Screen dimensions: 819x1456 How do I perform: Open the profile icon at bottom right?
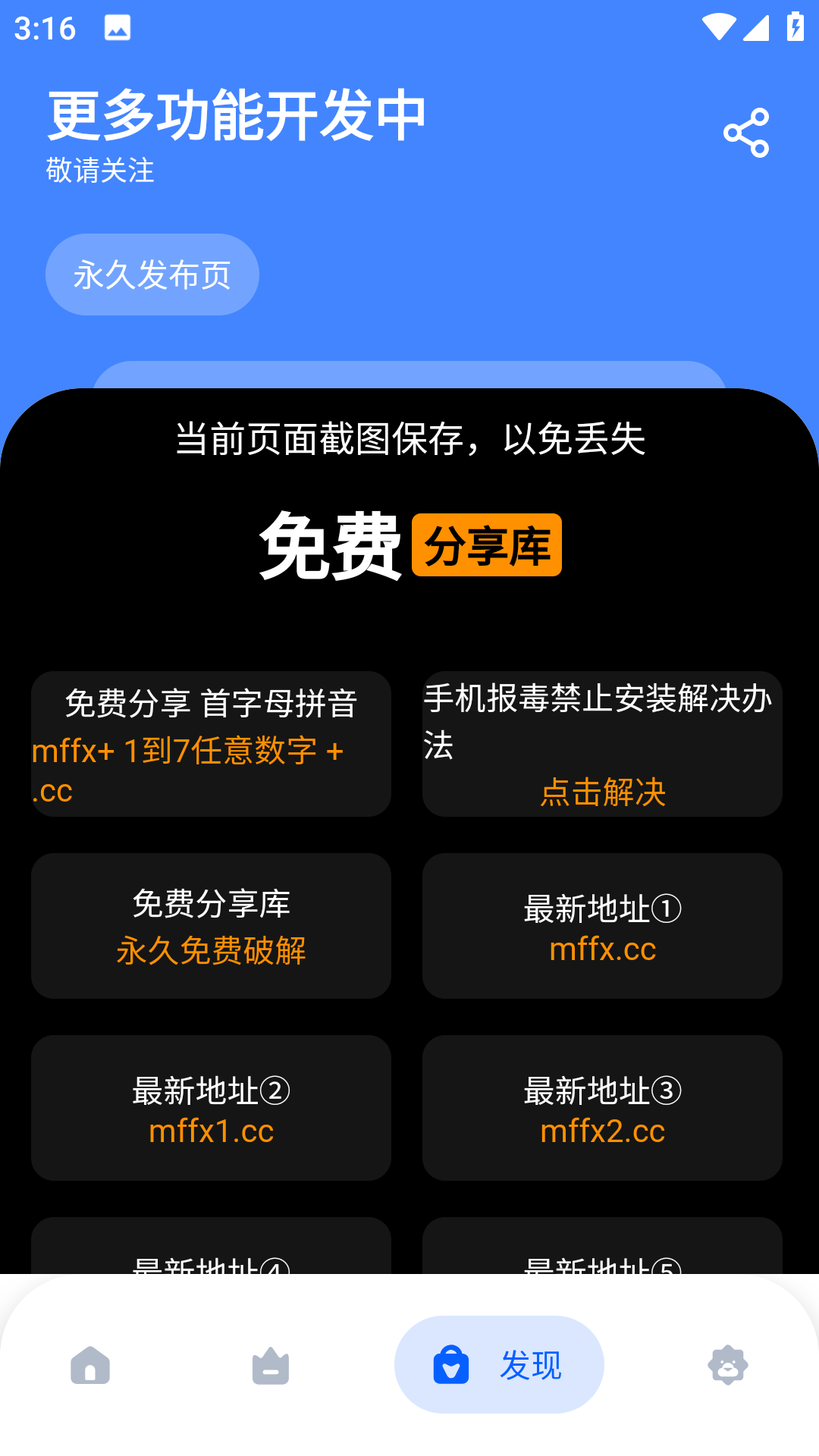pyautogui.click(x=727, y=1365)
